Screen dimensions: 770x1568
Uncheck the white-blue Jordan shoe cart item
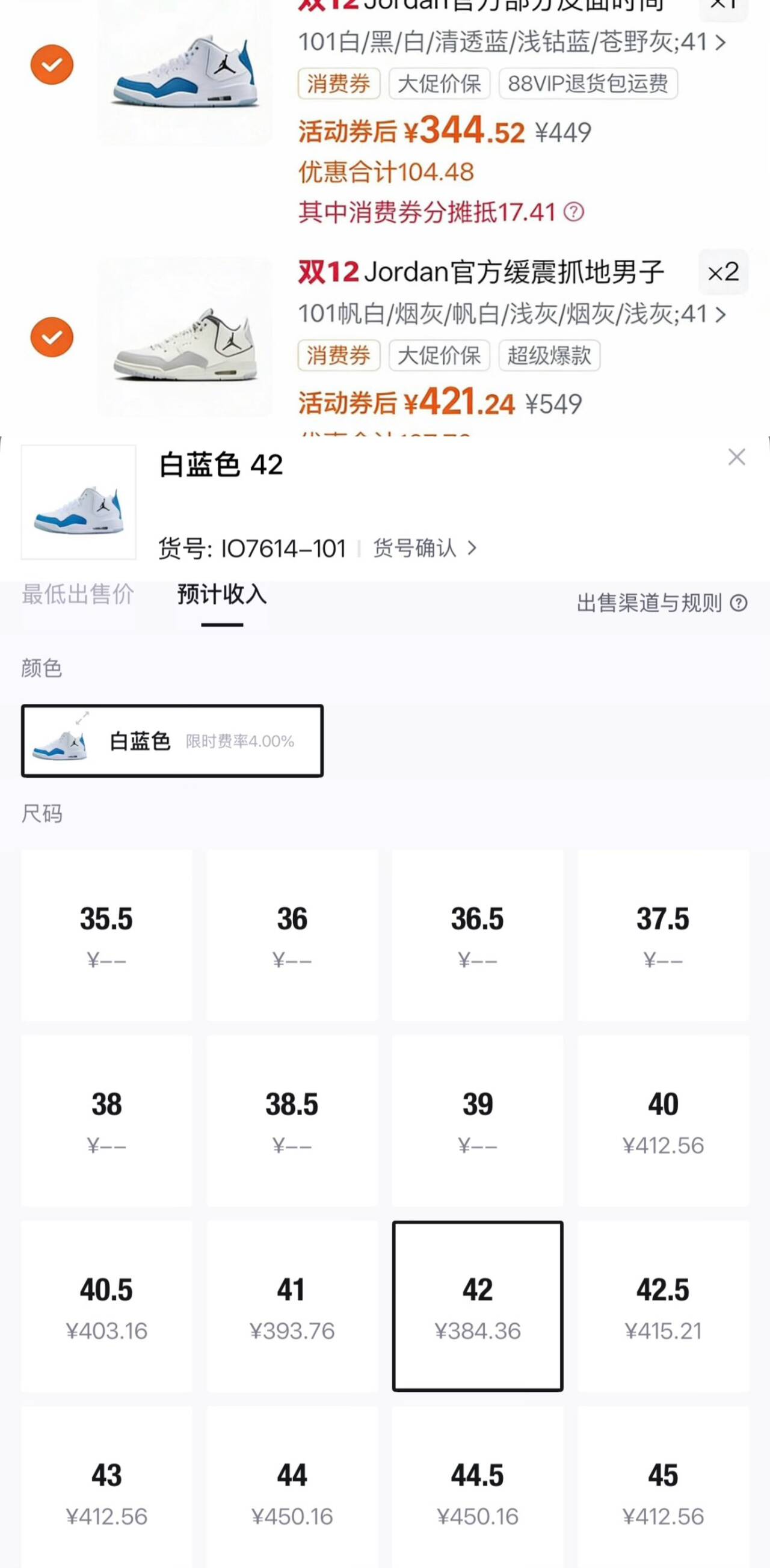click(52, 64)
